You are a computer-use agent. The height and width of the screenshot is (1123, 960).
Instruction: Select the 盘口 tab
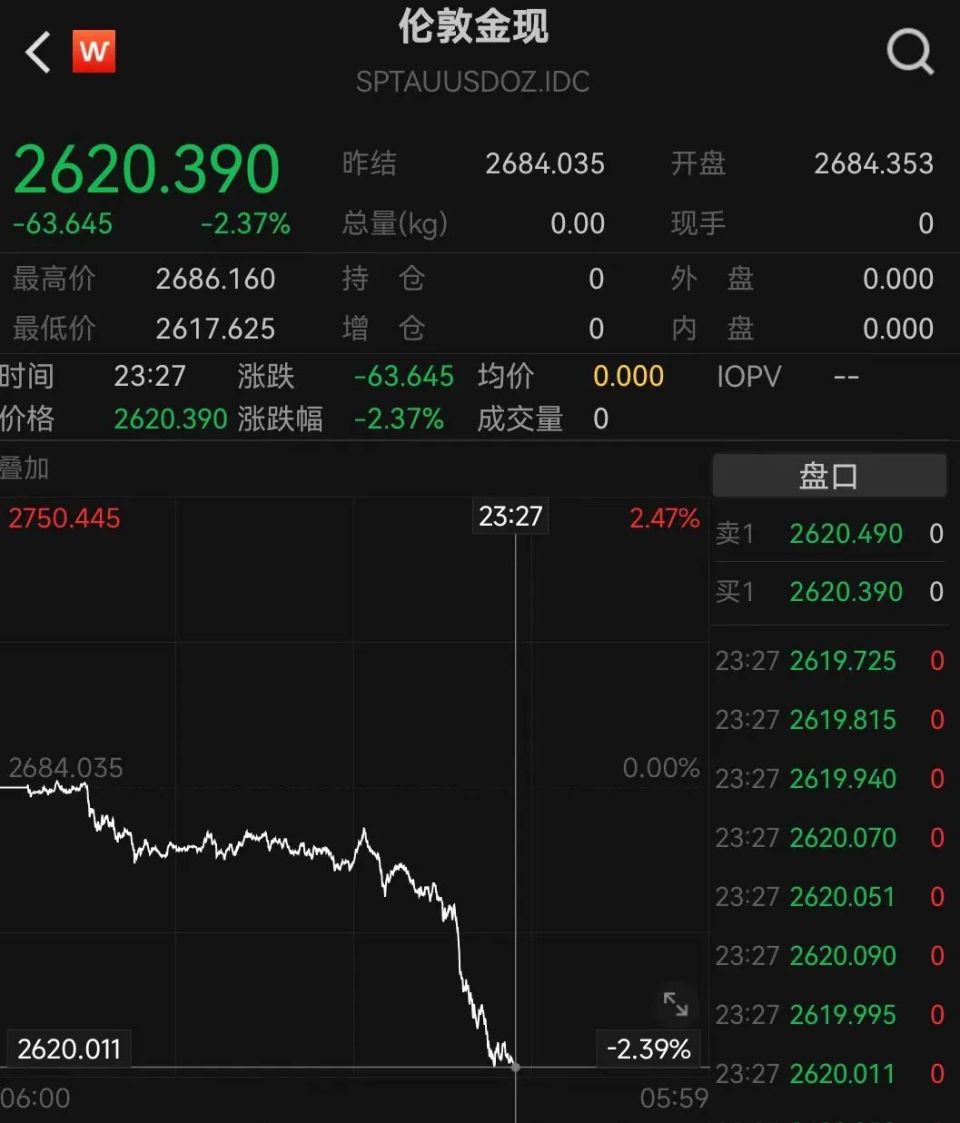coord(830,476)
